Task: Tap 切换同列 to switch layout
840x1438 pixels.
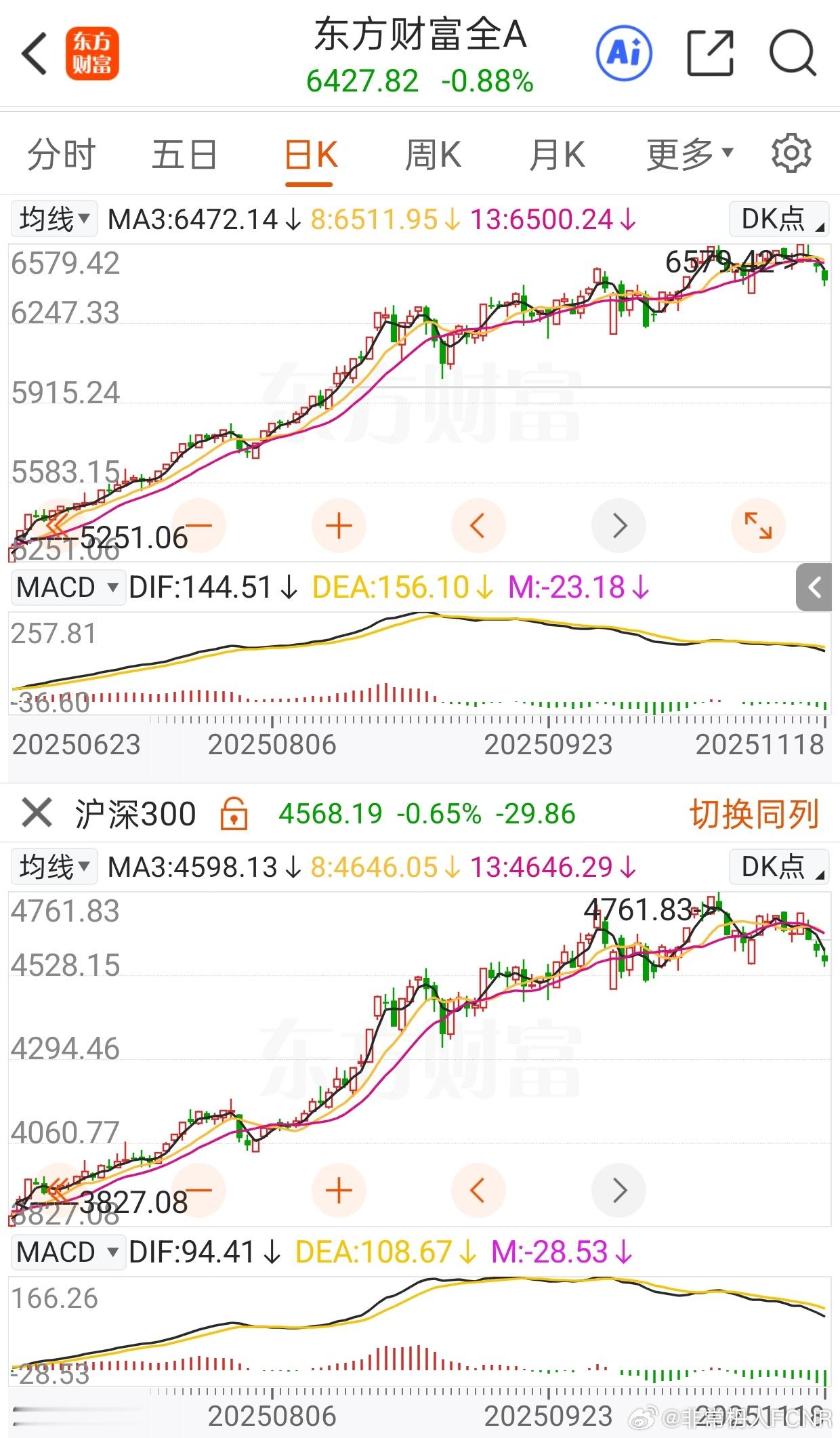Action: [x=754, y=814]
